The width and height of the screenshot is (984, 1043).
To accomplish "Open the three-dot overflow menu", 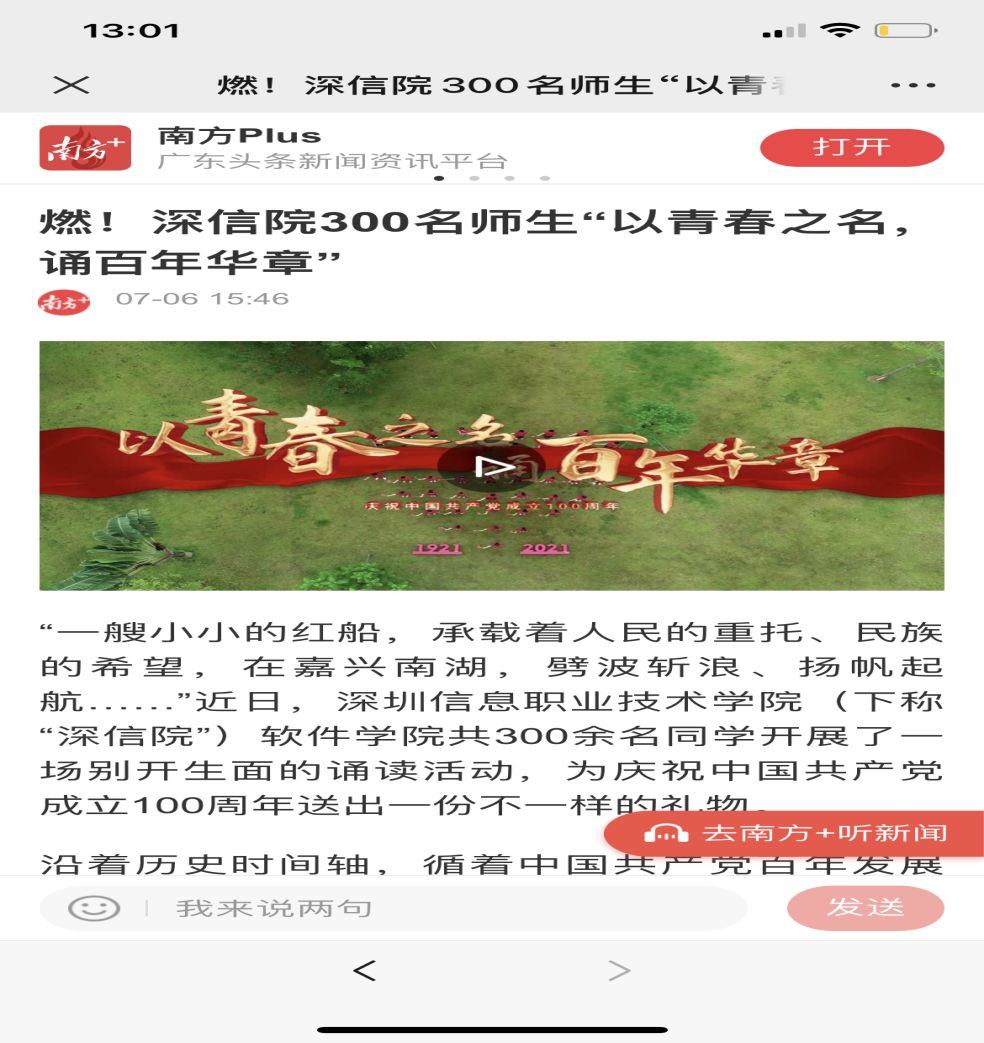I will click(912, 86).
